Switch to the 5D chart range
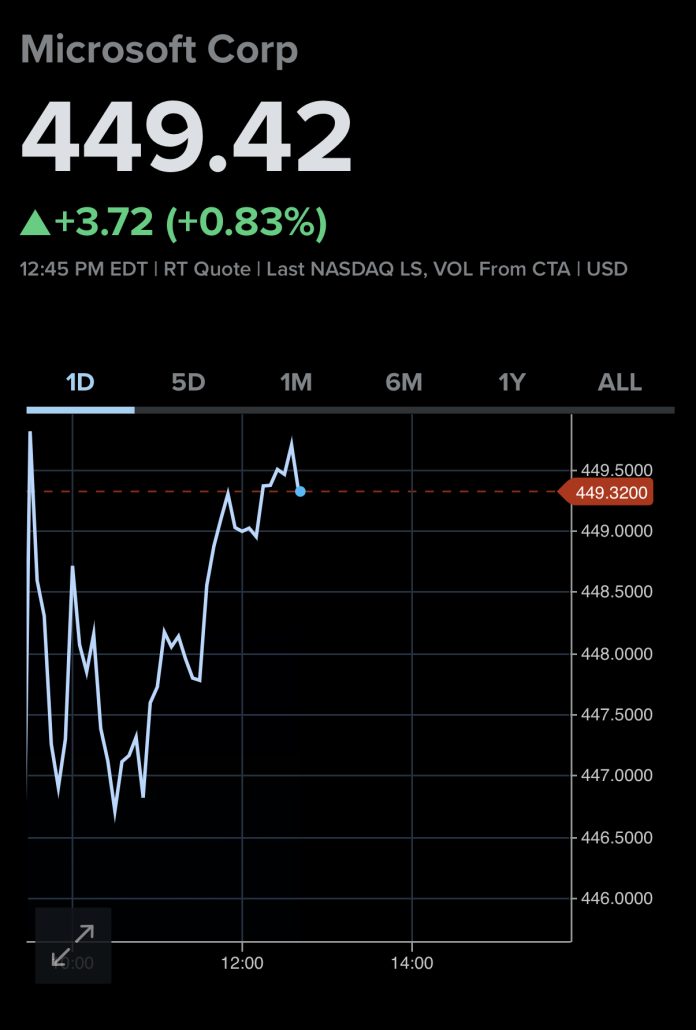Screen dimensions: 696x1030 click(x=188, y=382)
